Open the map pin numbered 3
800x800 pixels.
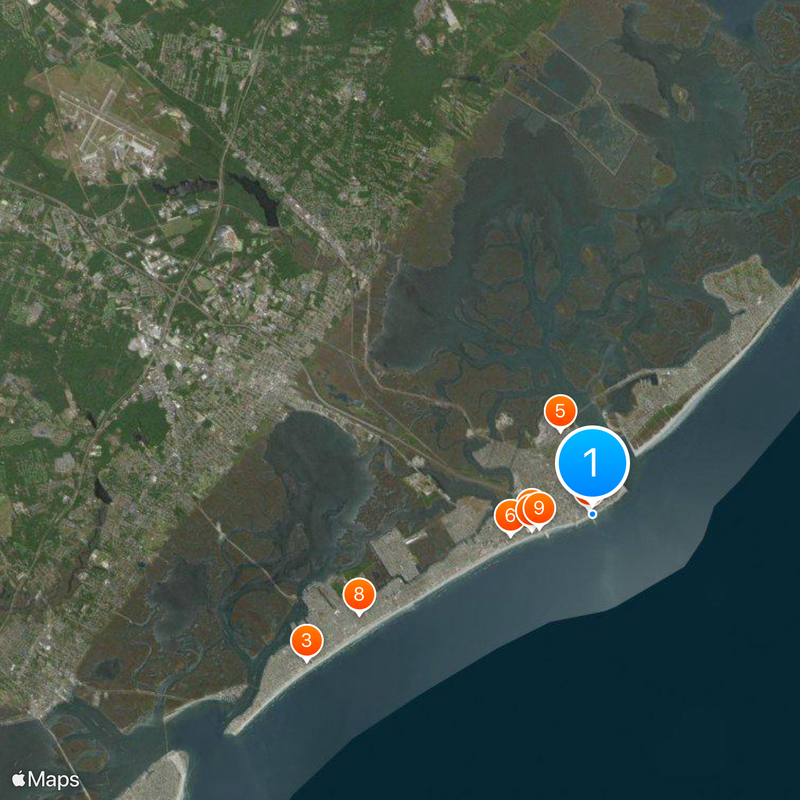pos(306,641)
